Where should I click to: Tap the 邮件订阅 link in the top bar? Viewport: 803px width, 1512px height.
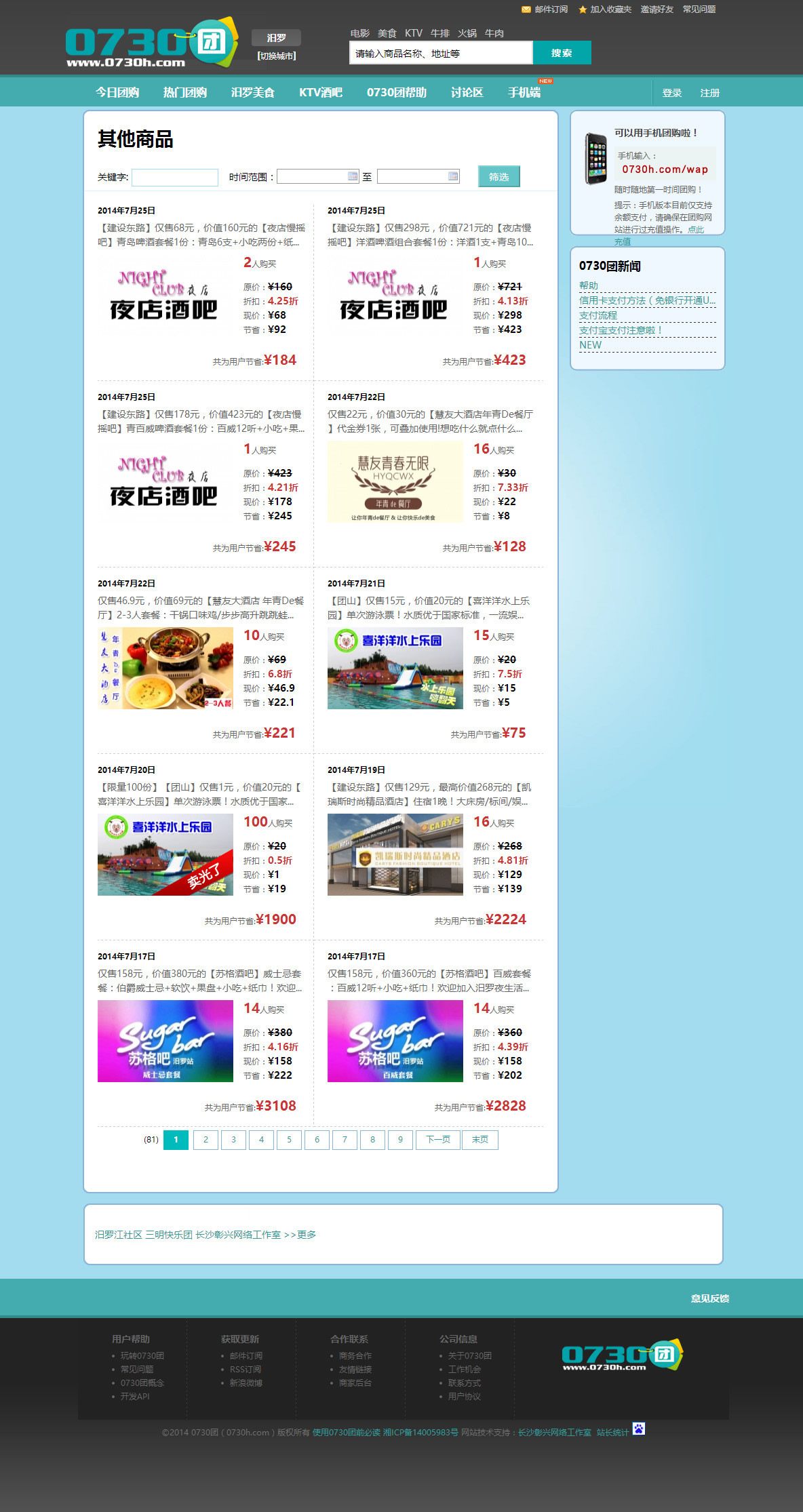[551, 9]
